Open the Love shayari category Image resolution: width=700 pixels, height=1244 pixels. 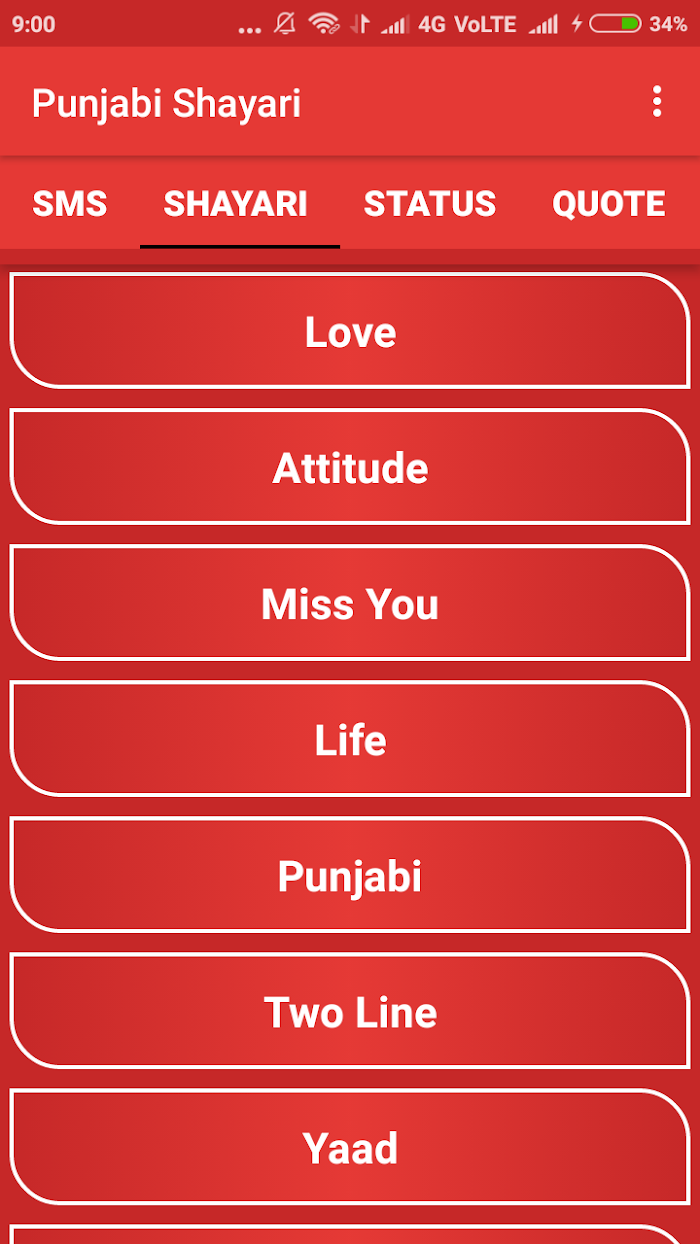350,331
